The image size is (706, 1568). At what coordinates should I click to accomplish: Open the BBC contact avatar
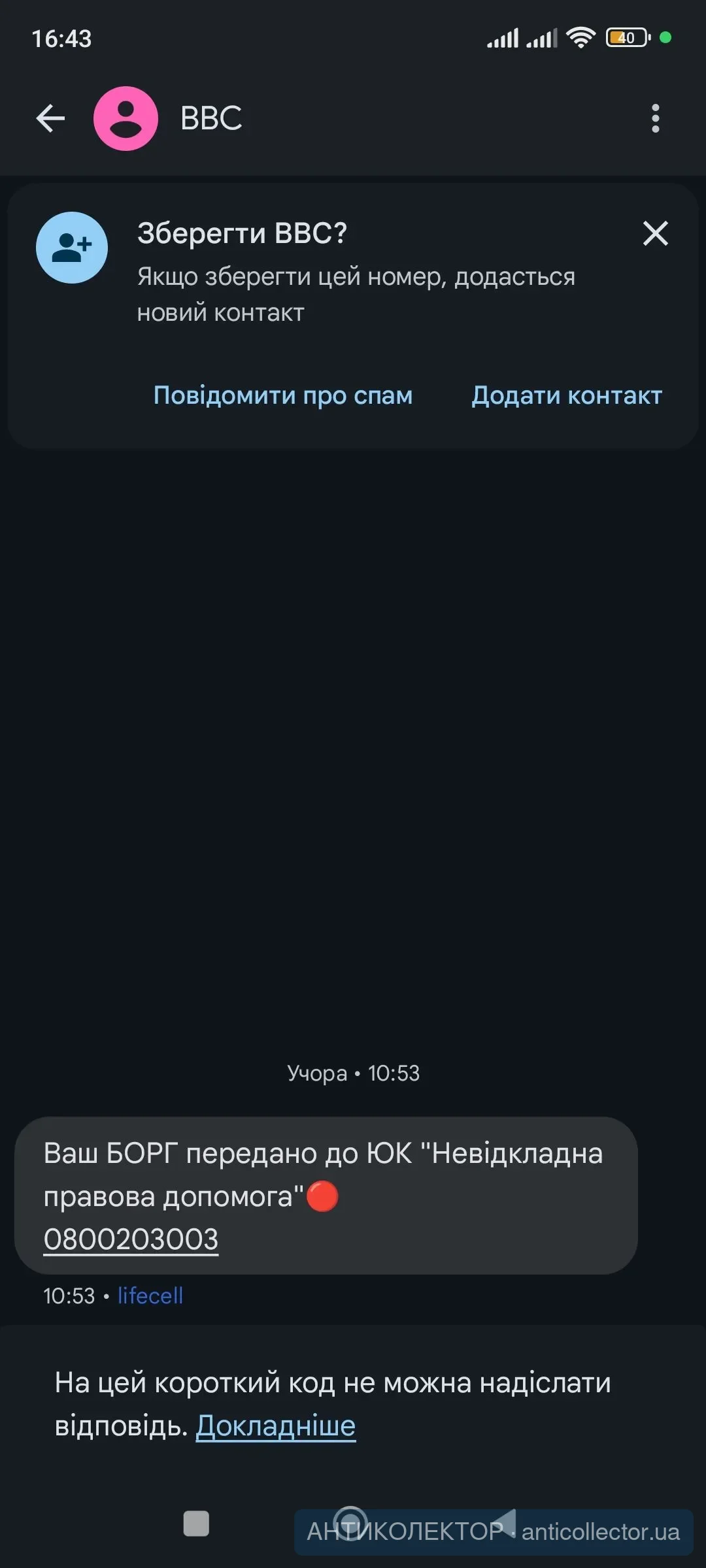coord(126,118)
